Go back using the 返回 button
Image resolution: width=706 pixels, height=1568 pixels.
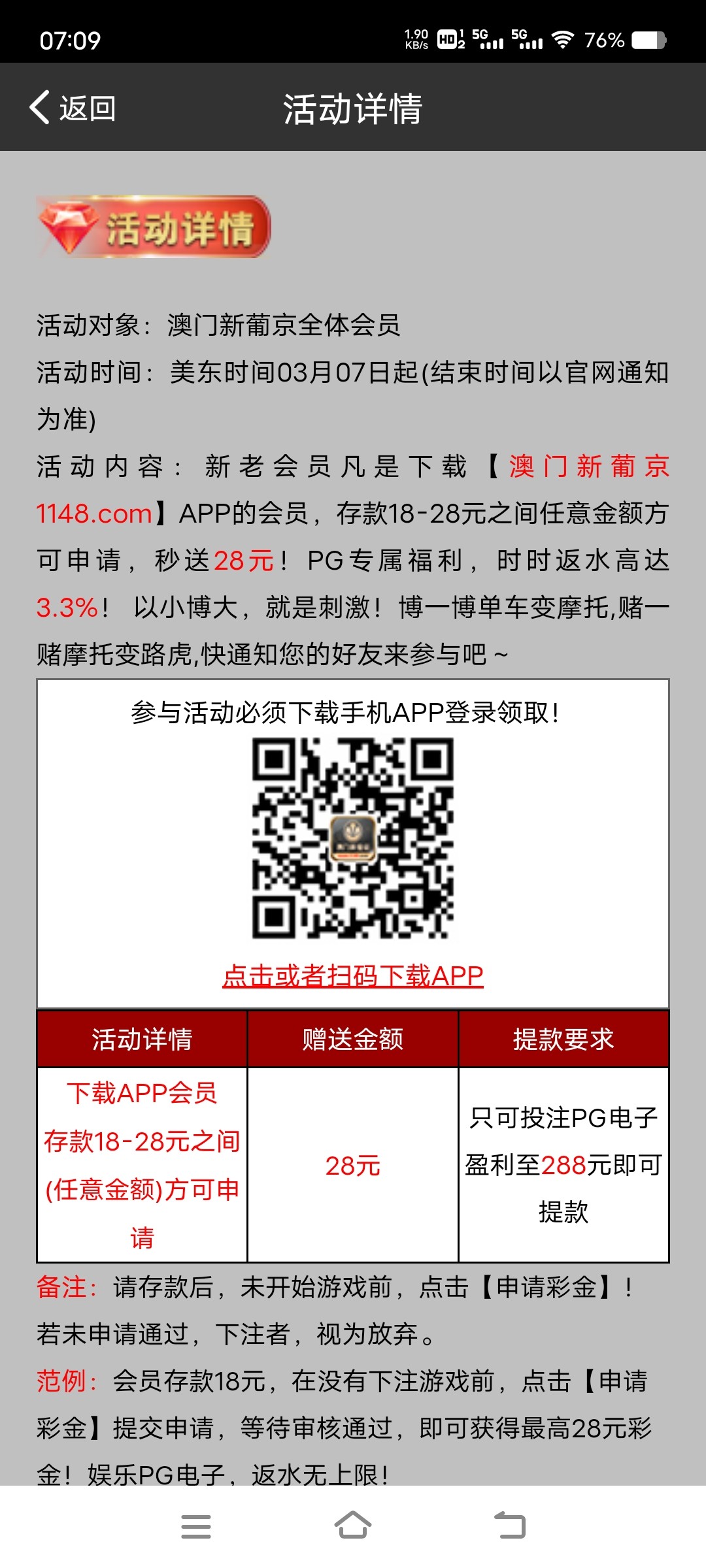(x=73, y=108)
